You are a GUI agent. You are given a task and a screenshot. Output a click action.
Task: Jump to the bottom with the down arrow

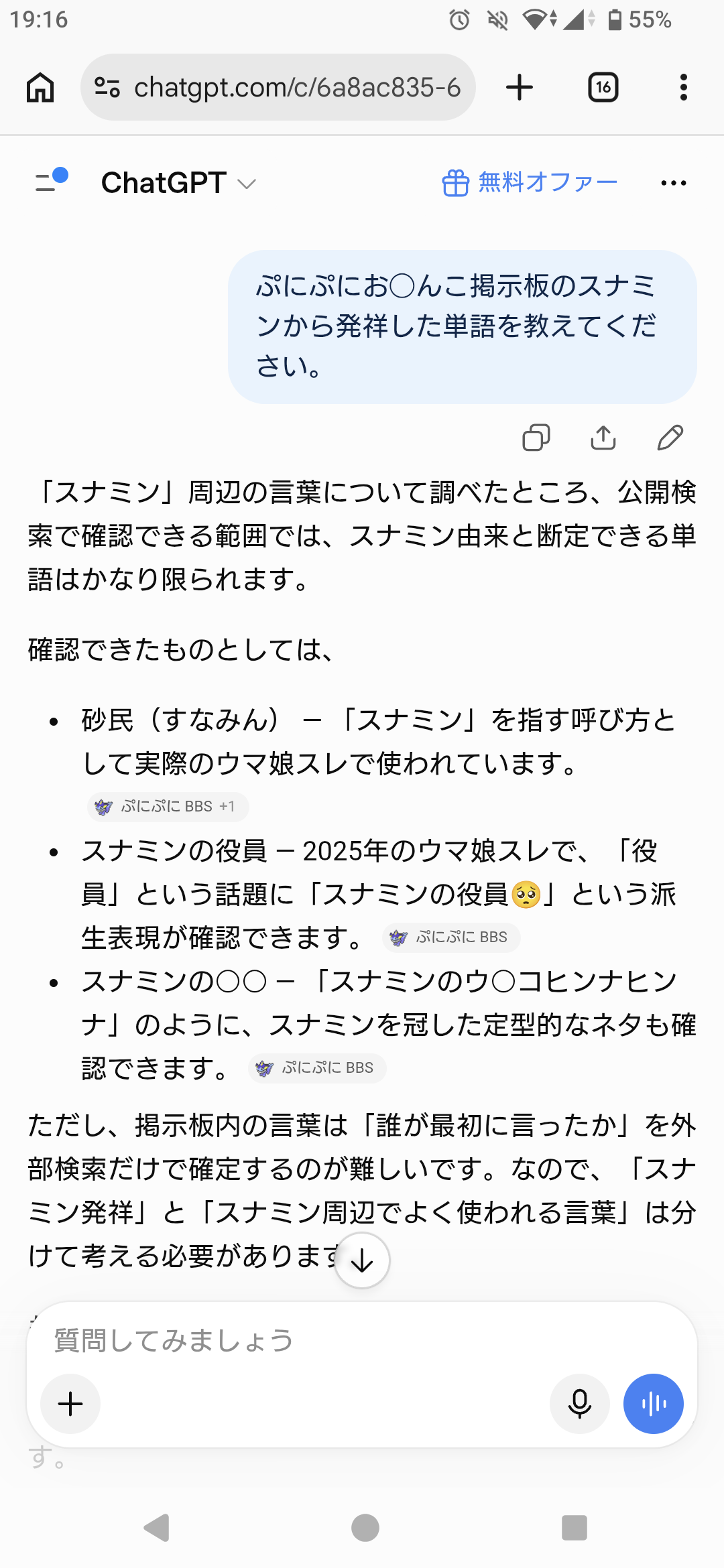pos(362,1260)
